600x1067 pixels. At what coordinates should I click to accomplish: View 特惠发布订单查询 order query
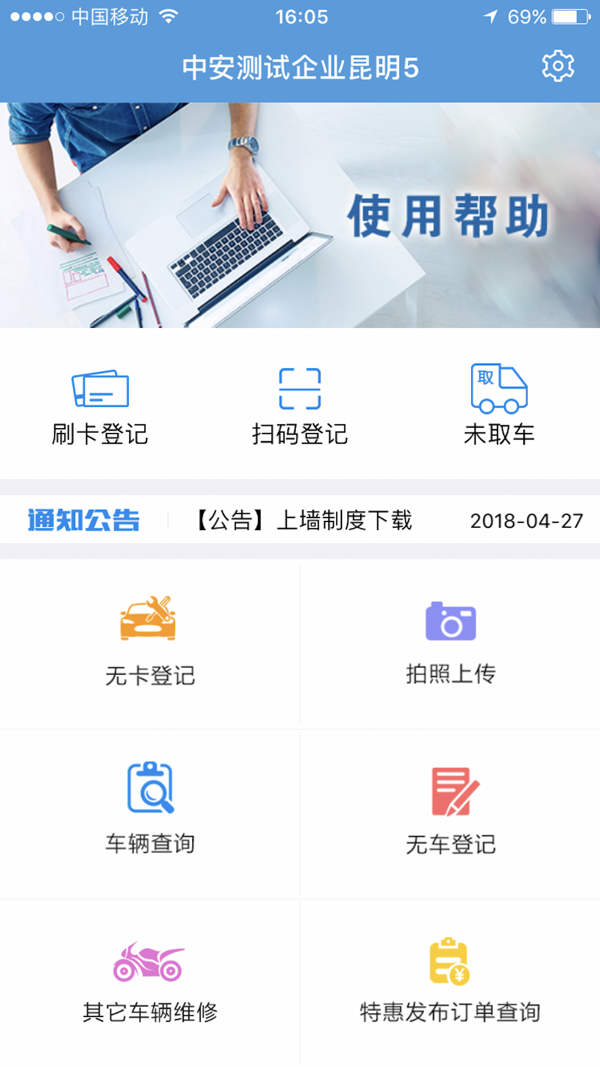450,981
